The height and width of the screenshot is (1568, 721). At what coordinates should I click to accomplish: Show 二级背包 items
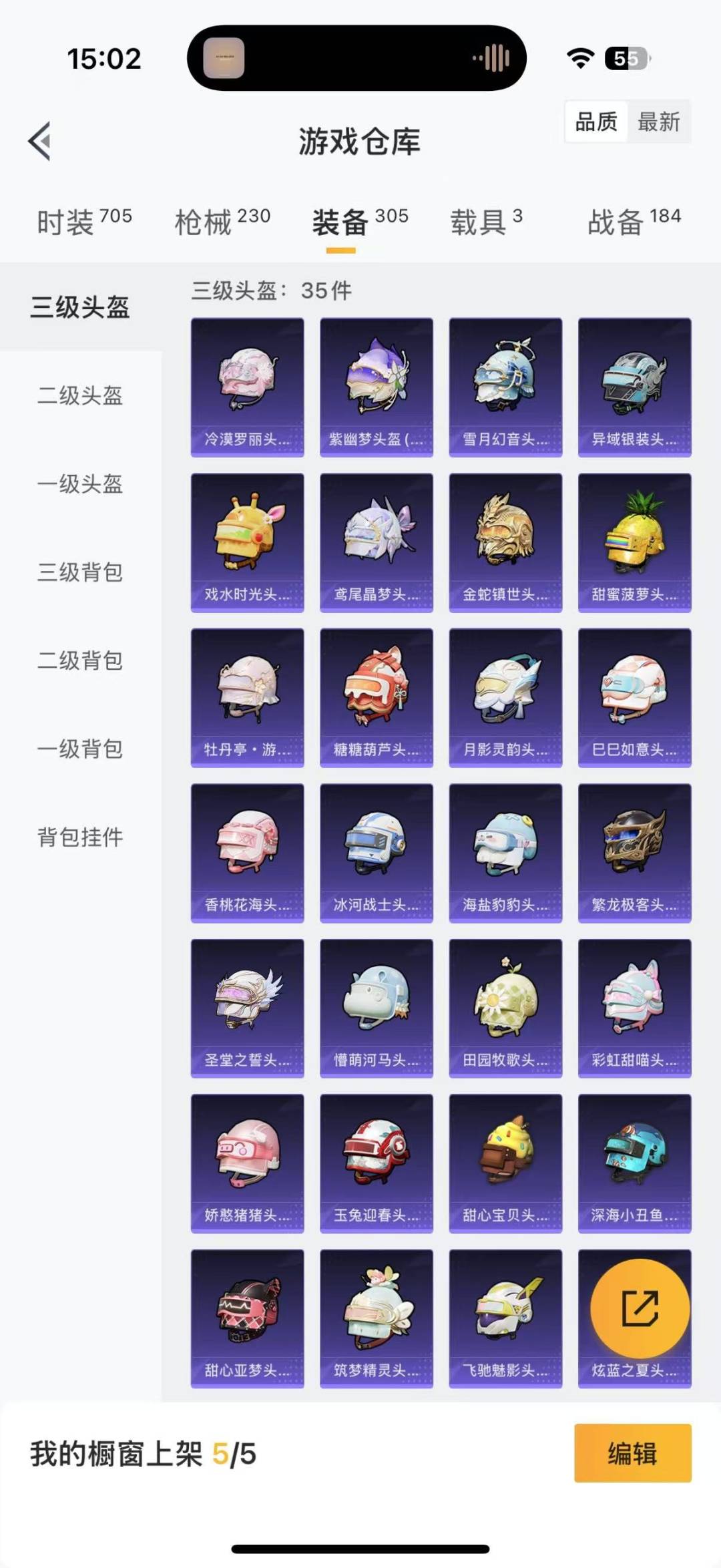click(x=80, y=660)
